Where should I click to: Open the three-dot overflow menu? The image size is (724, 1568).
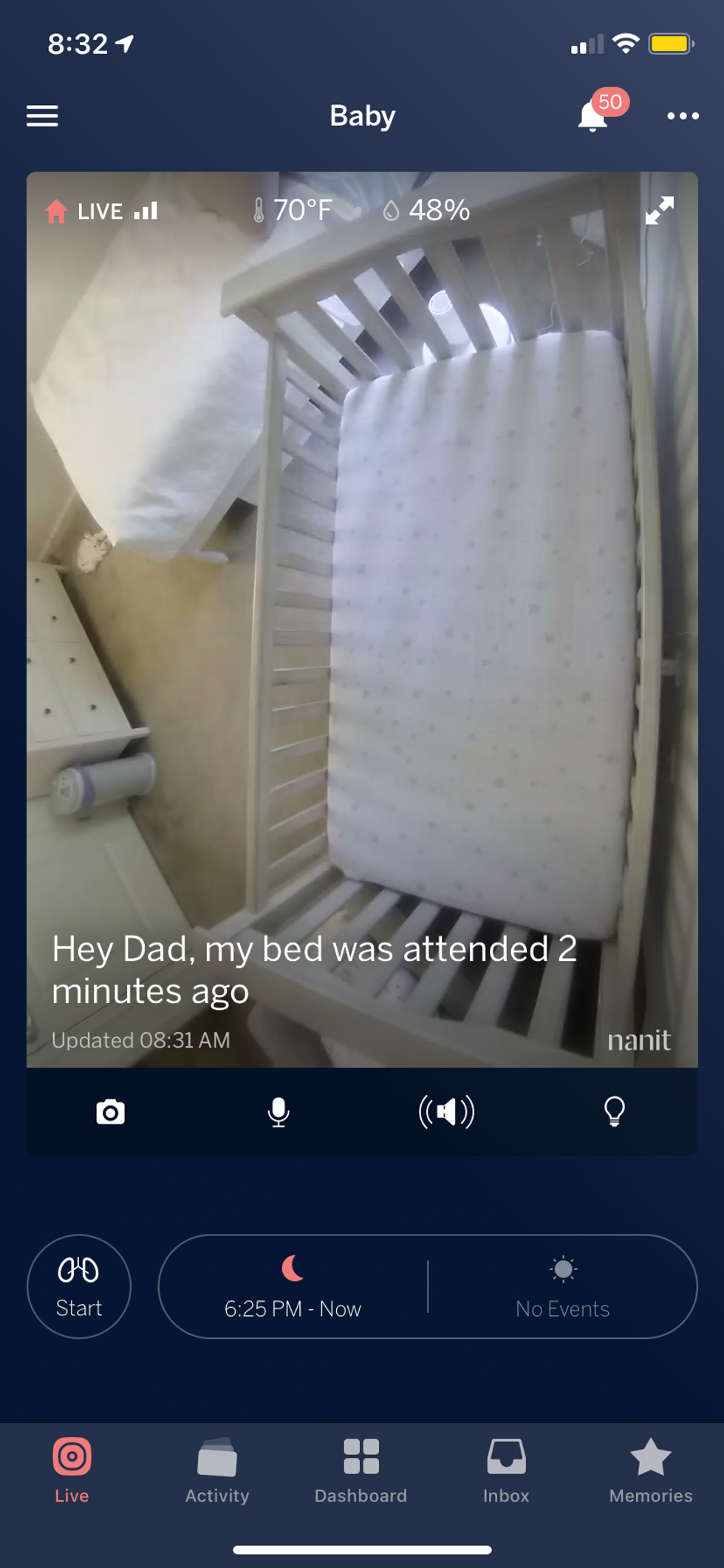(683, 116)
